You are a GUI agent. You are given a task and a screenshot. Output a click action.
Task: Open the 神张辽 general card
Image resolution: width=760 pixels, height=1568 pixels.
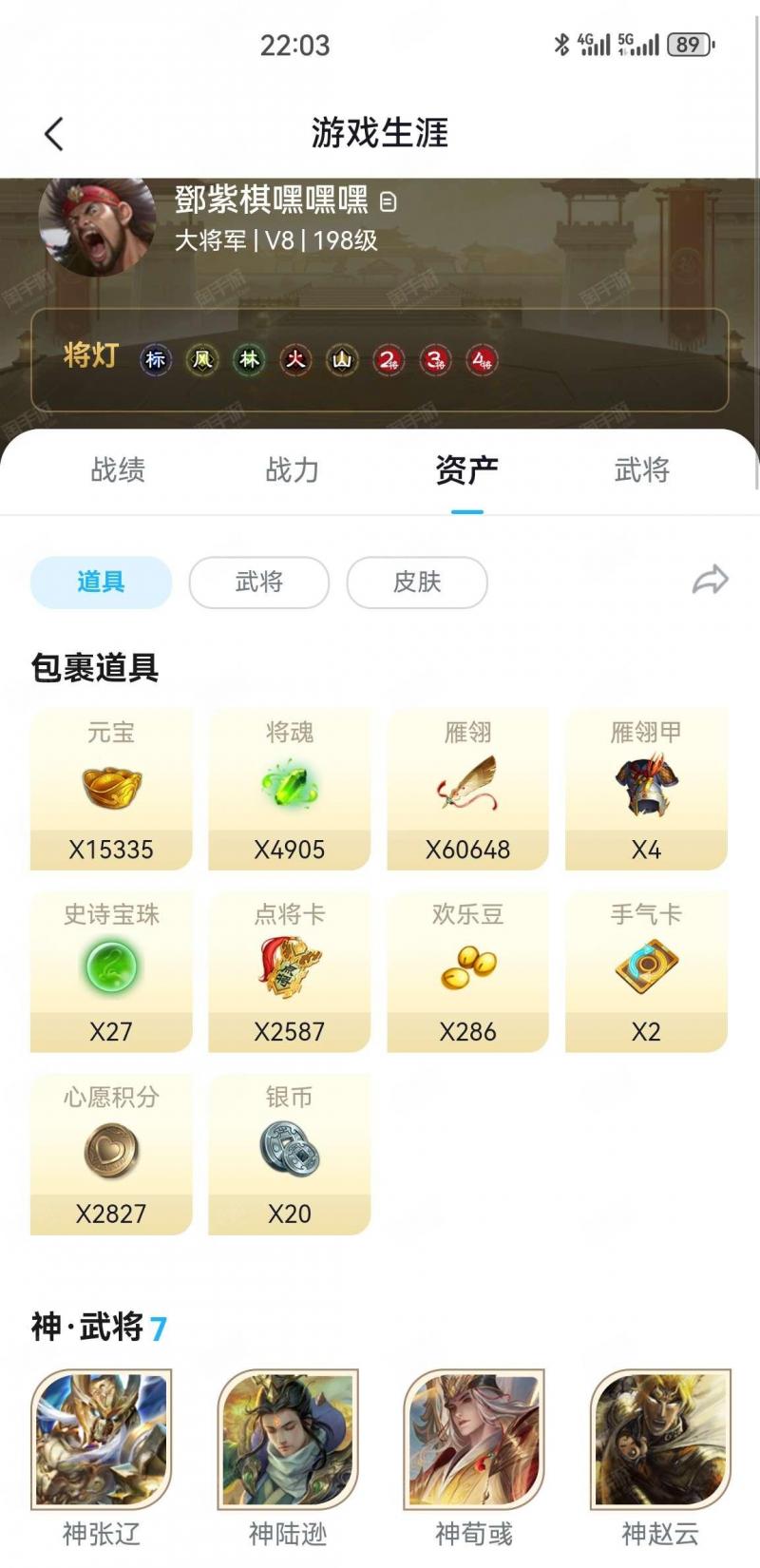coord(102,1440)
